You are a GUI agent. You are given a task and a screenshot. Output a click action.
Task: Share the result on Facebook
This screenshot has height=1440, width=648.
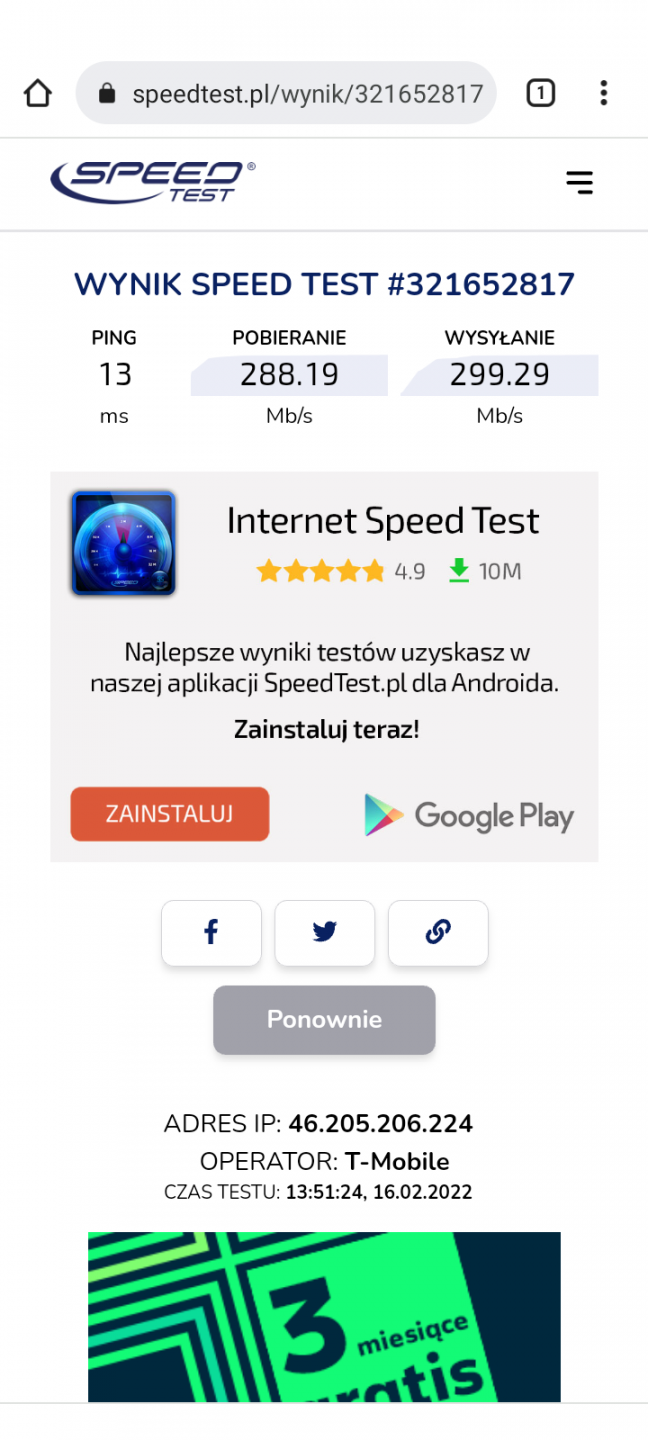211,933
